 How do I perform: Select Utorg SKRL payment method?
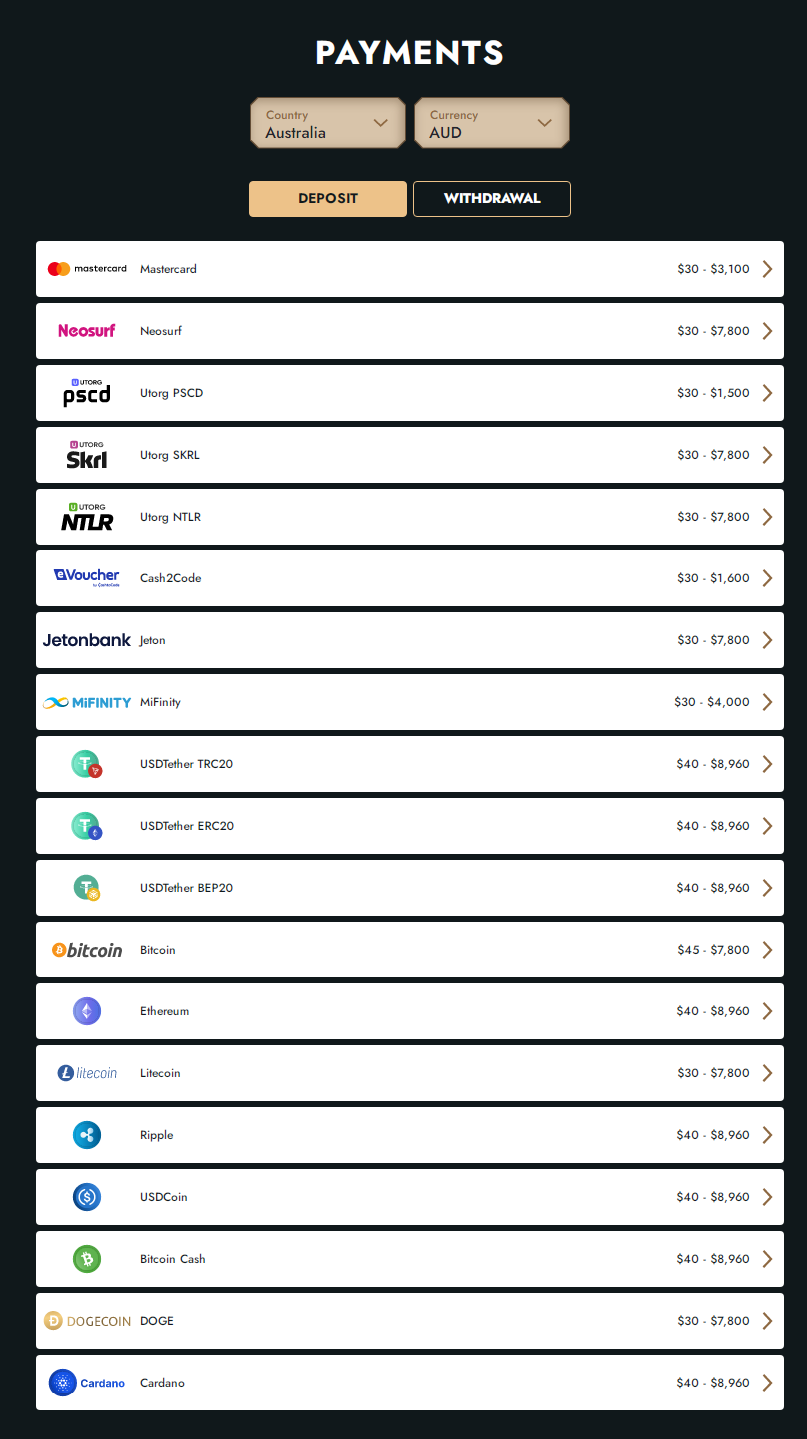point(410,455)
